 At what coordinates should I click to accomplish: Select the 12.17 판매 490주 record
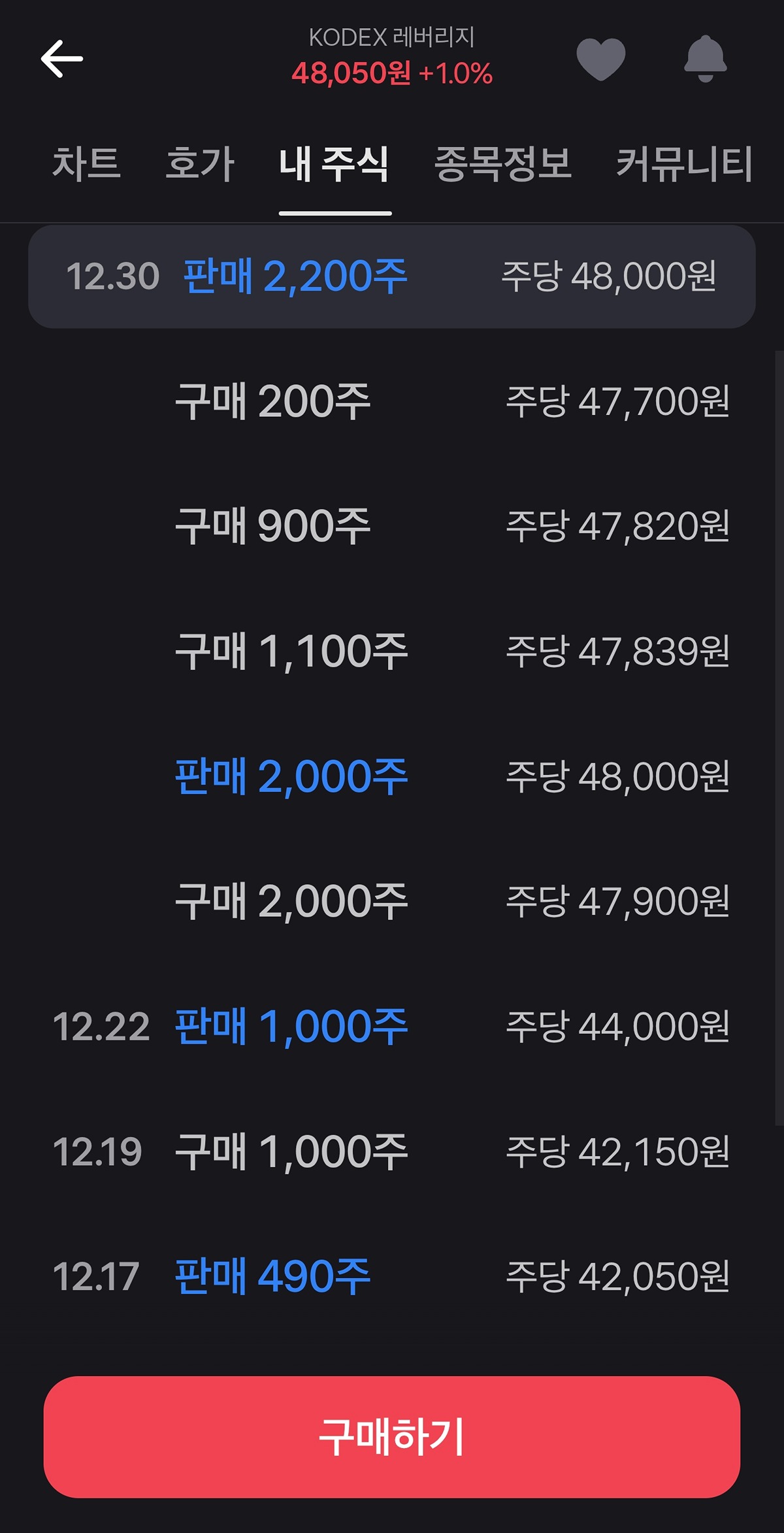coord(392,1278)
